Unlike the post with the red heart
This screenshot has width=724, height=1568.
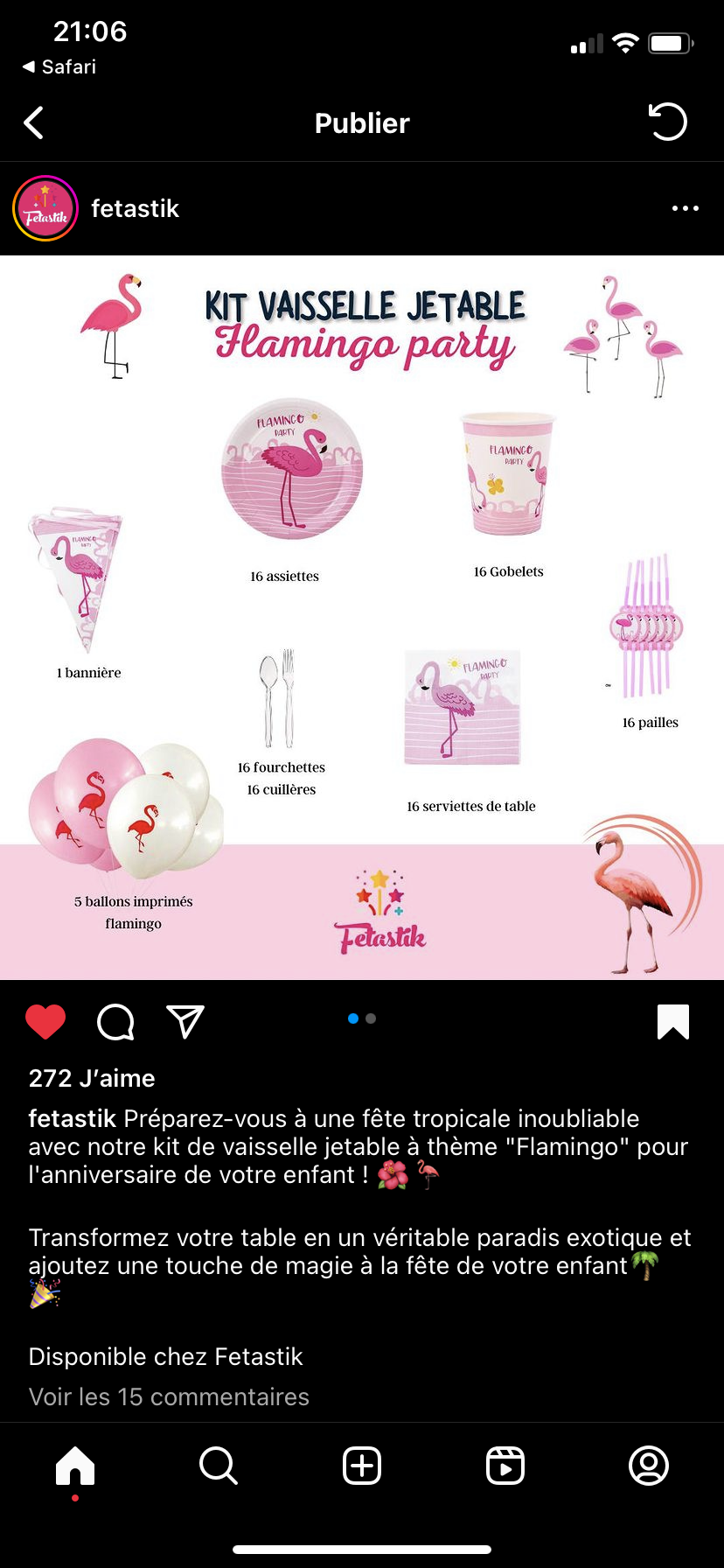click(45, 1021)
